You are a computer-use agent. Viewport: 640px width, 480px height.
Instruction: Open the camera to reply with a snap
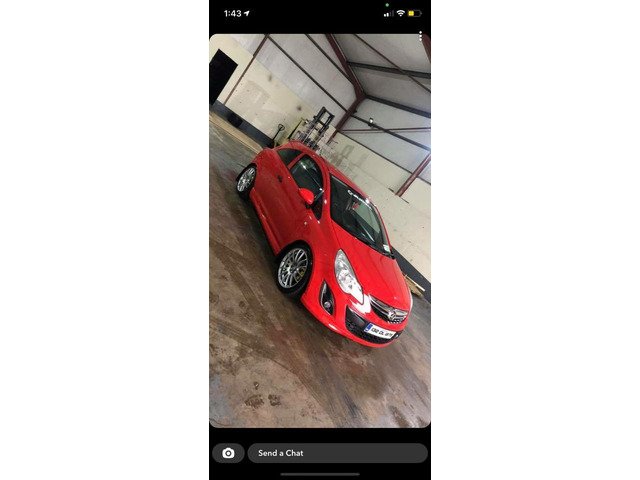[x=228, y=453]
